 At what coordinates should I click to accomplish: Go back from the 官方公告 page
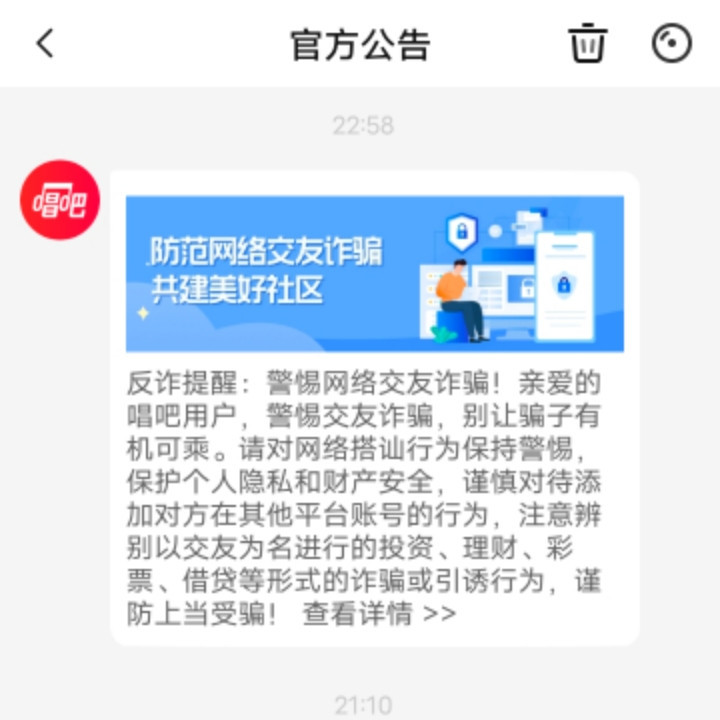pos(45,44)
